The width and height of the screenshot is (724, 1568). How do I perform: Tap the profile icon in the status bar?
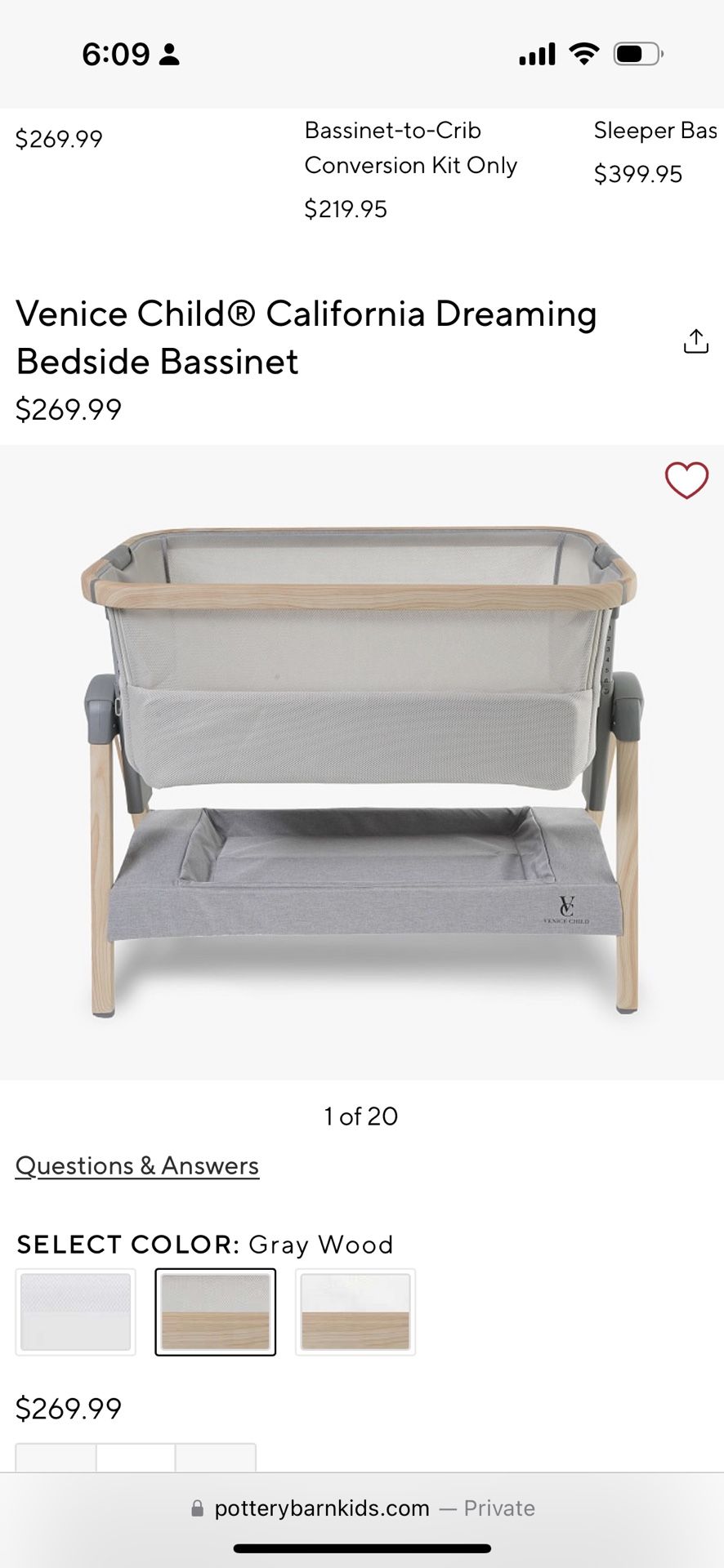point(169,55)
